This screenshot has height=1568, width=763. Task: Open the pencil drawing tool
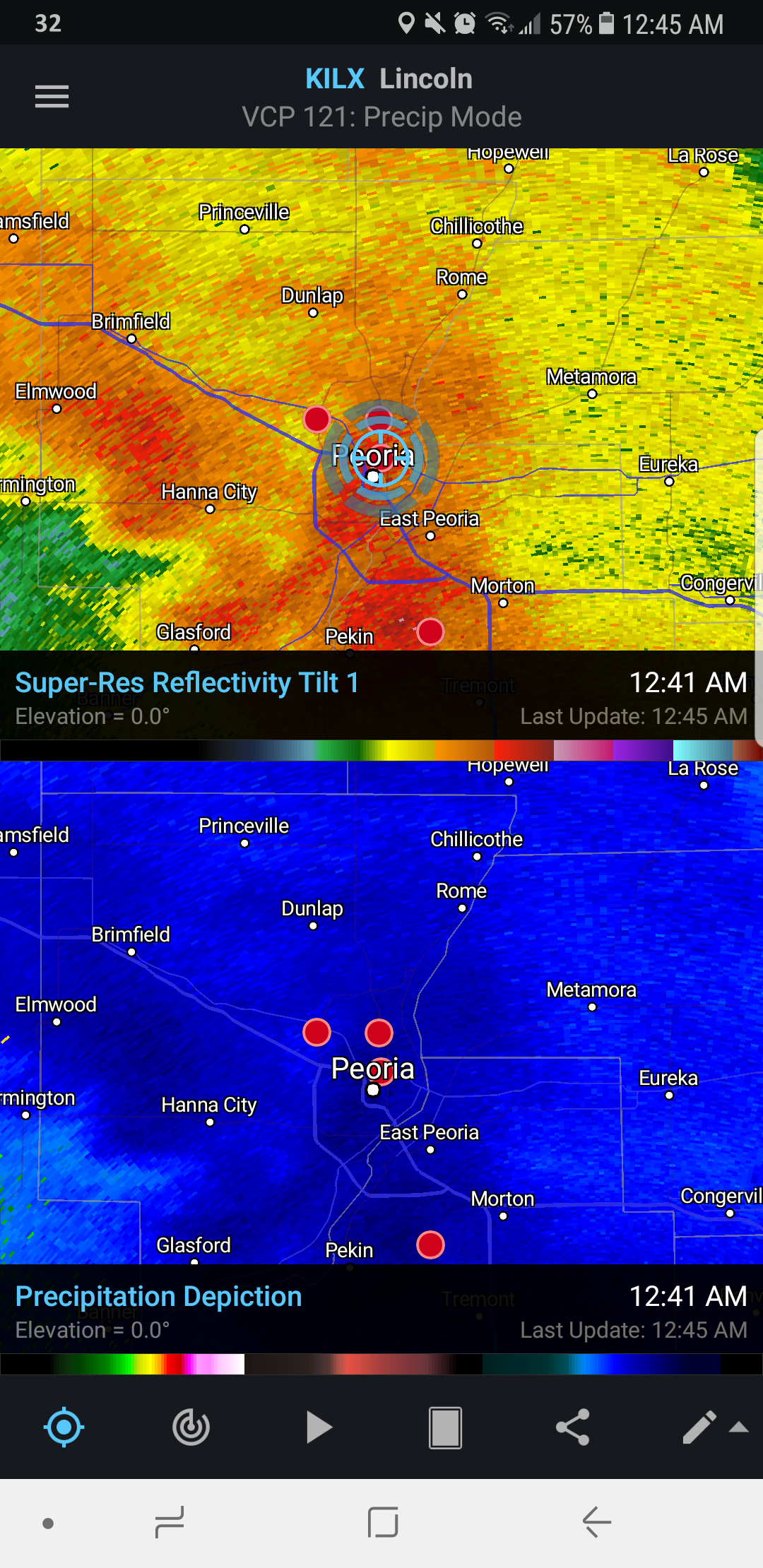click(x=699, y=1427)
